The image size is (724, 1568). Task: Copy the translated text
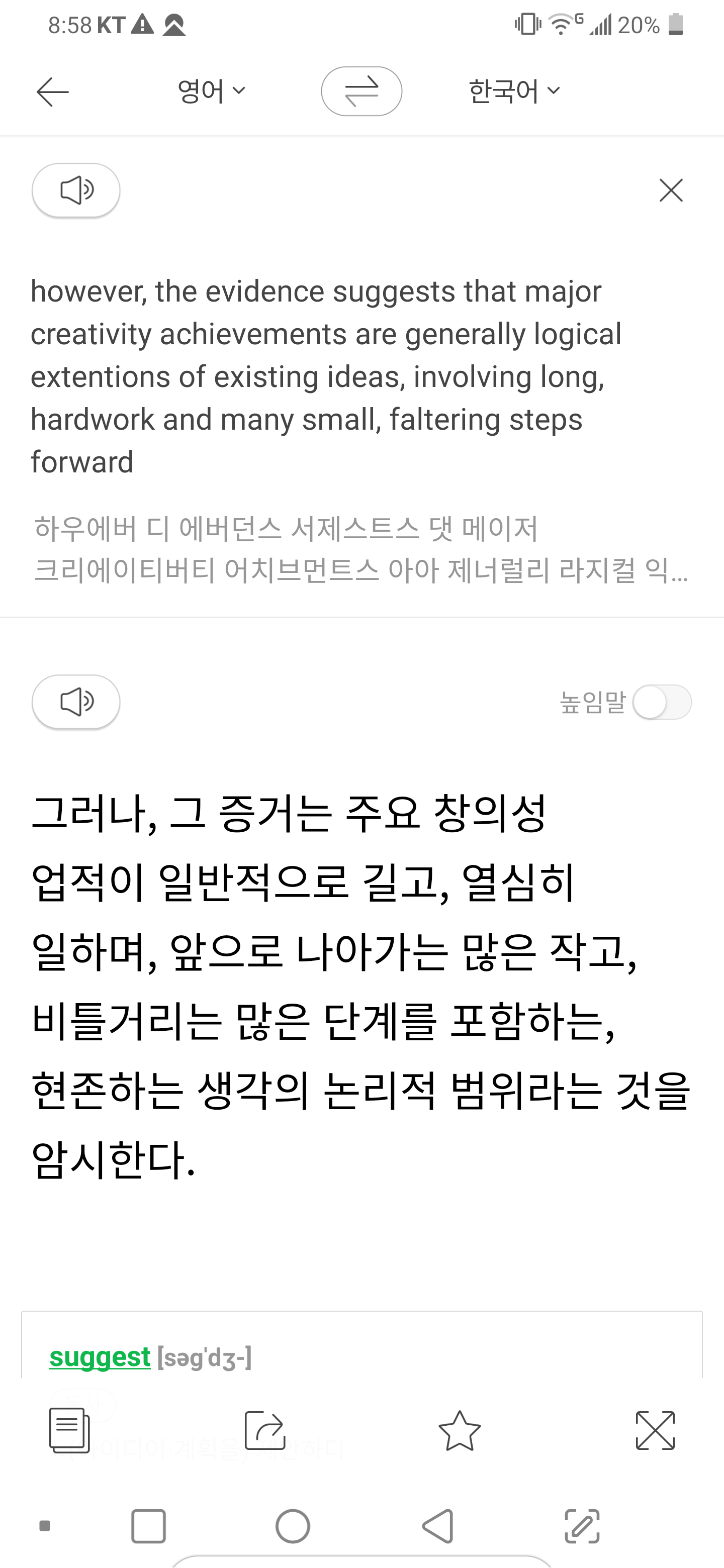pos(69,1430)
